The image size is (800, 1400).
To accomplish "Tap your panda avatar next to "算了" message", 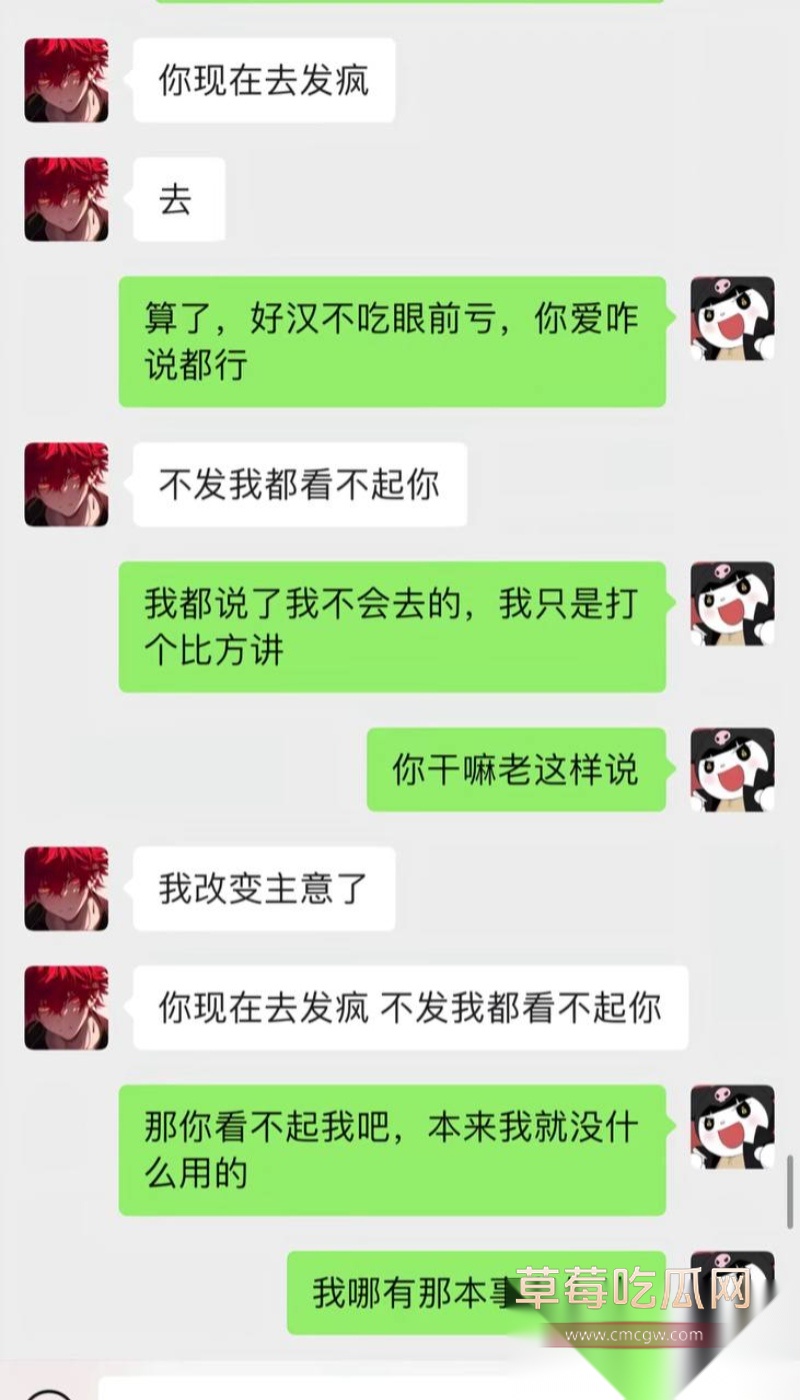I will tap(731, 320).
